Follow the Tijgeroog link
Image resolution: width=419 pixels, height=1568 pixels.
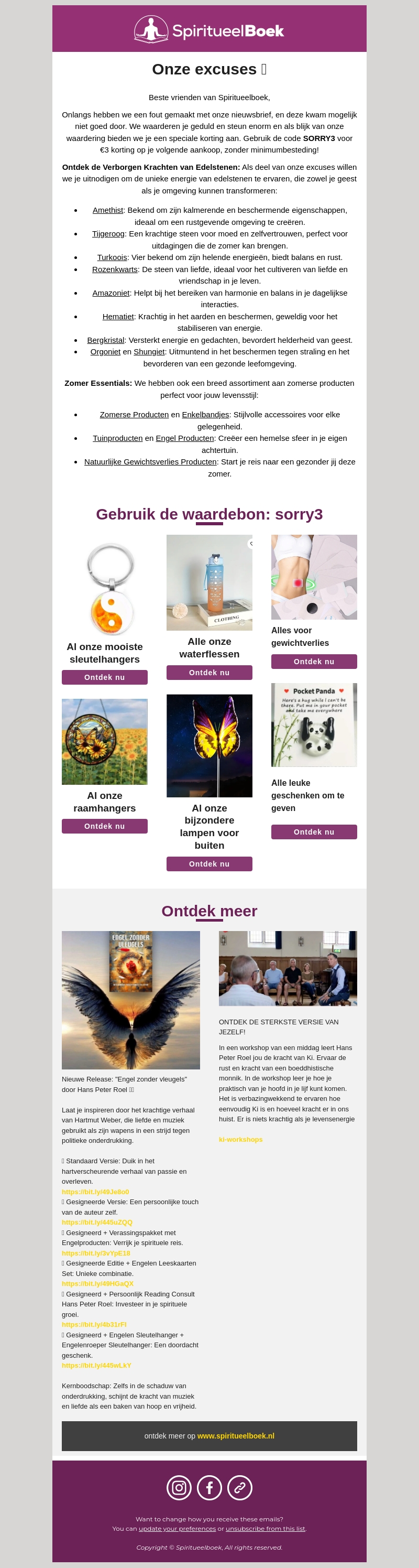point(108,234)
